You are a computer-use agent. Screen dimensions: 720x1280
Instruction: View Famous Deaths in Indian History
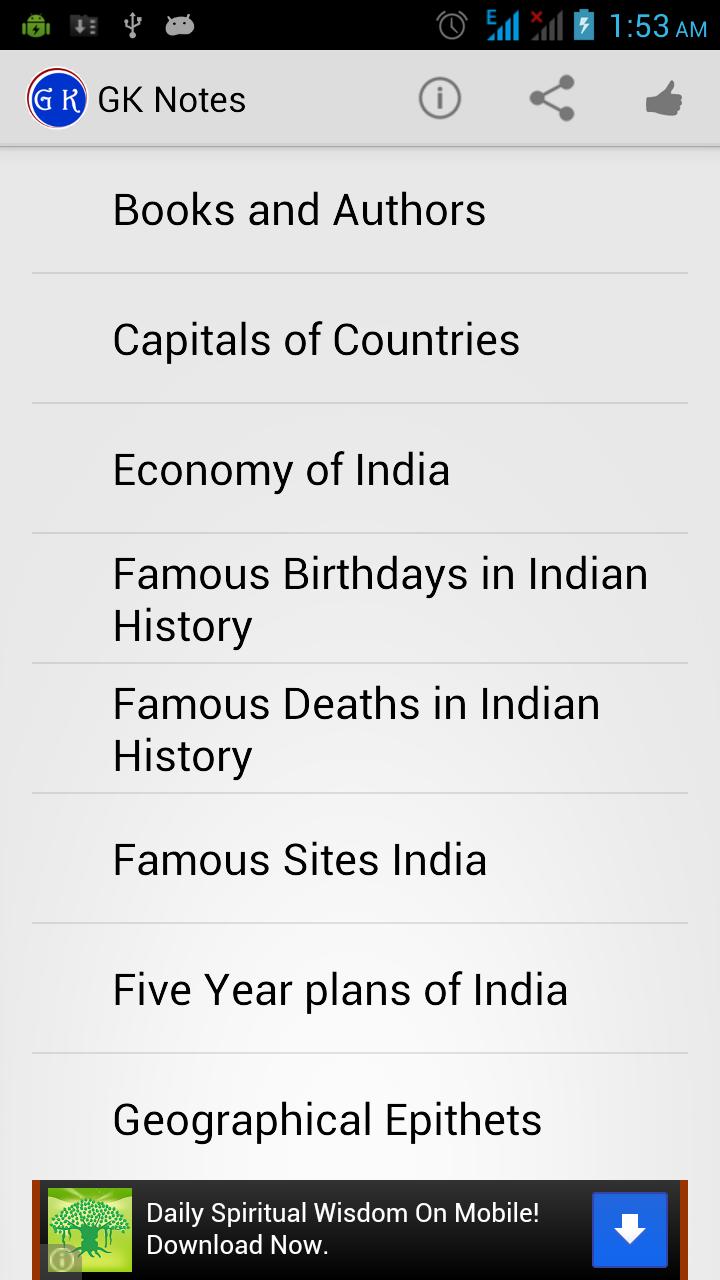(x=356, y=729)
